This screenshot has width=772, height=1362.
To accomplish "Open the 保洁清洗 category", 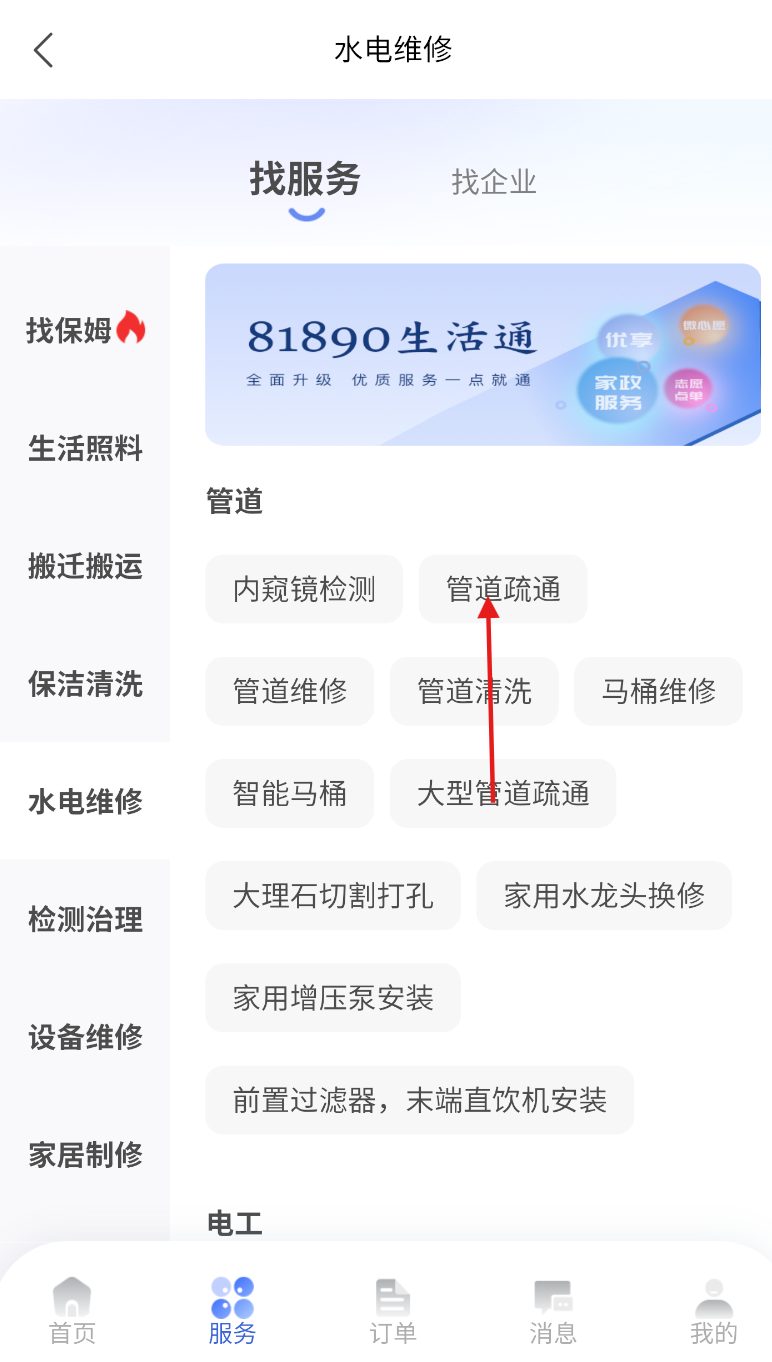I will tap(85, 684).
